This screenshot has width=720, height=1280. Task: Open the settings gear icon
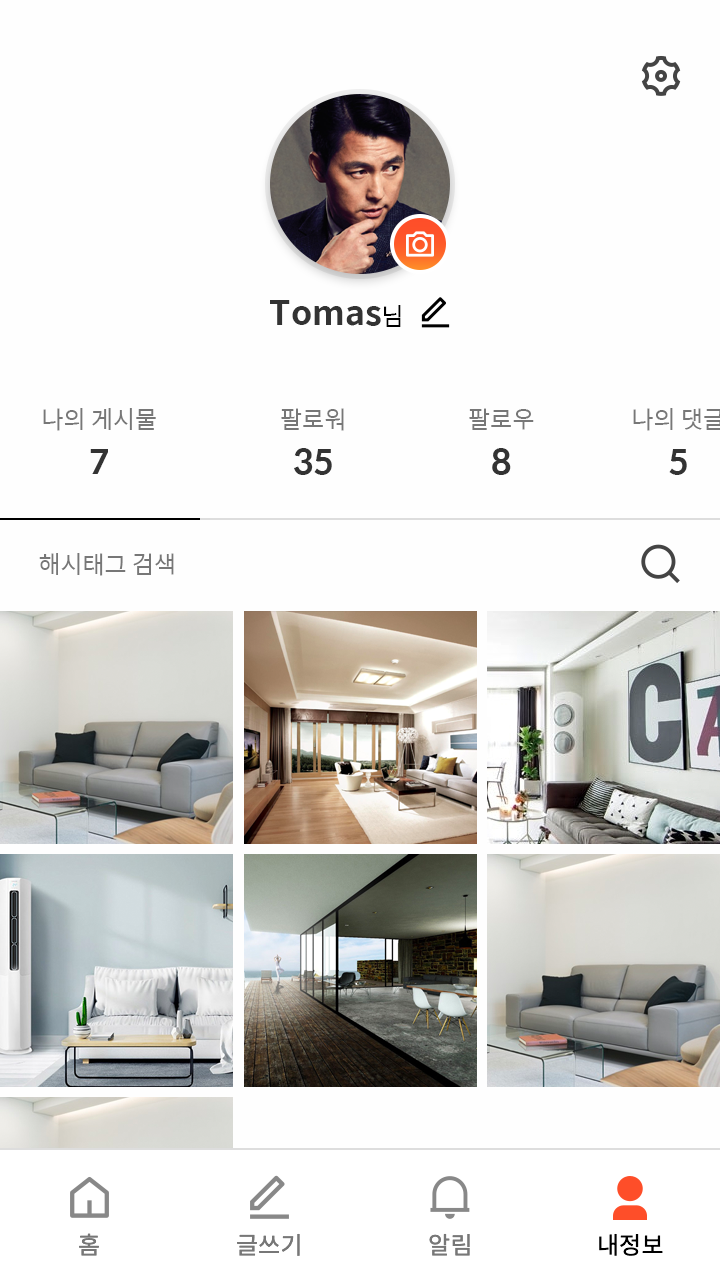tap(660, 76)
